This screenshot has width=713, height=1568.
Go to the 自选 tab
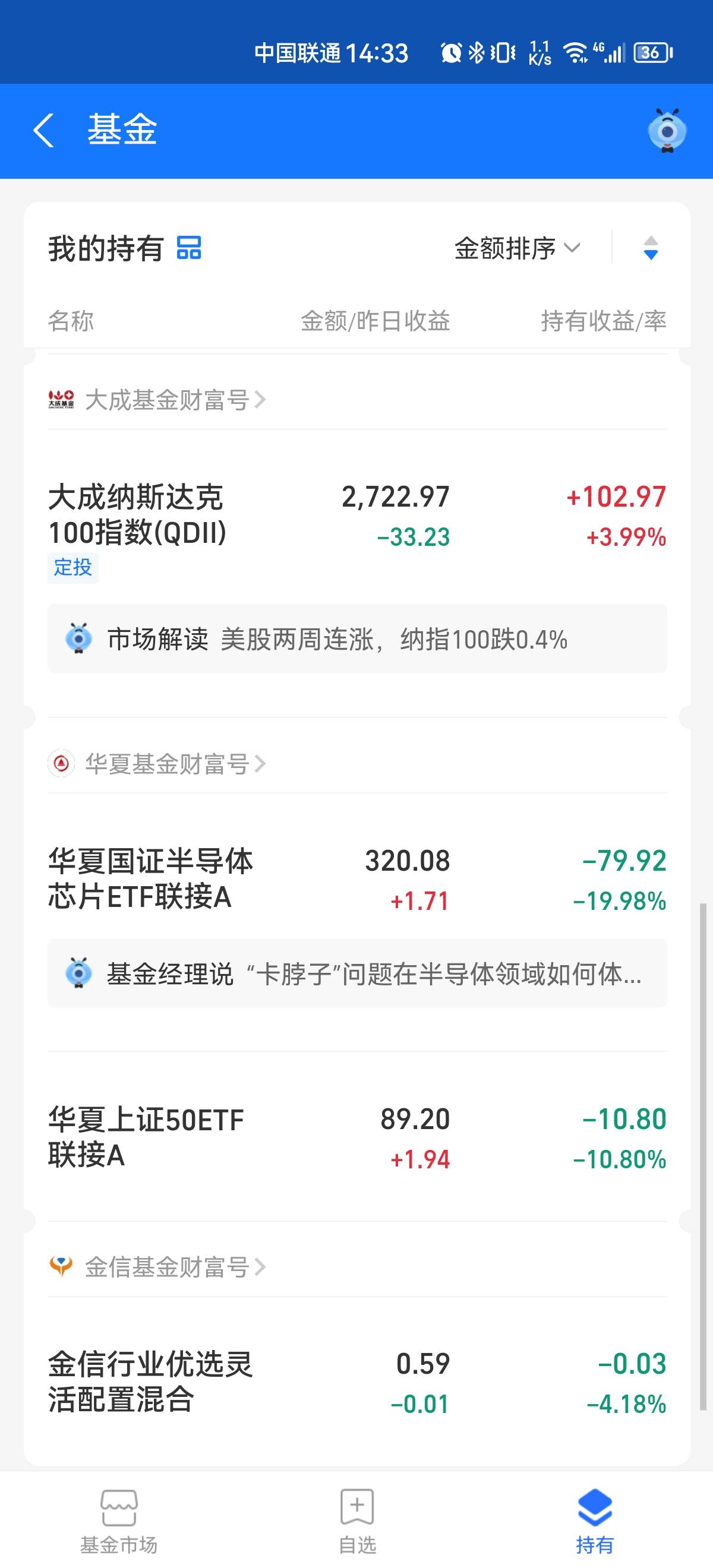[357, 1520]
